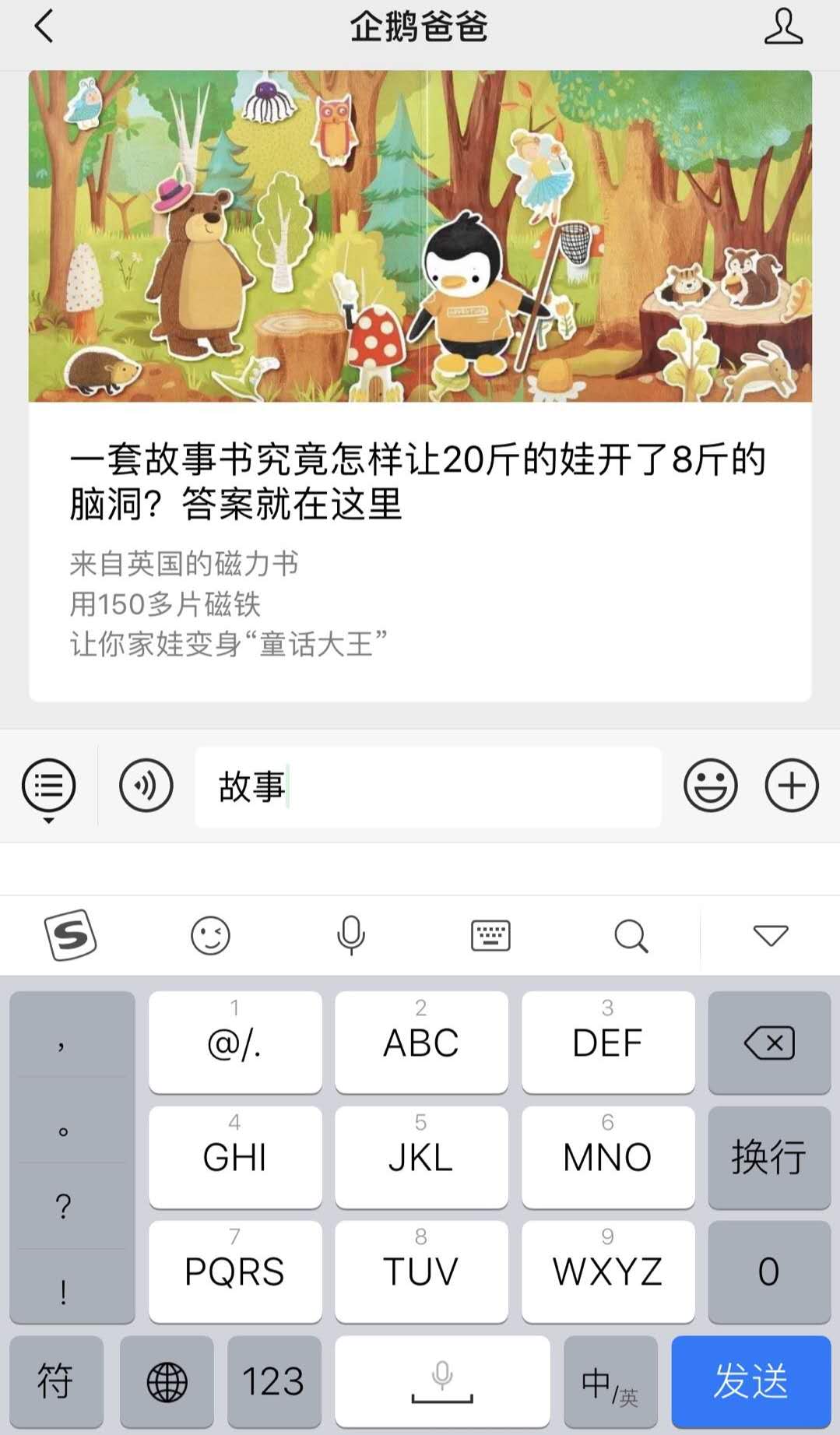Toggle 中/英 language switch key
This screenshot has width=840, height=1435.
[x=608, y=1382]
